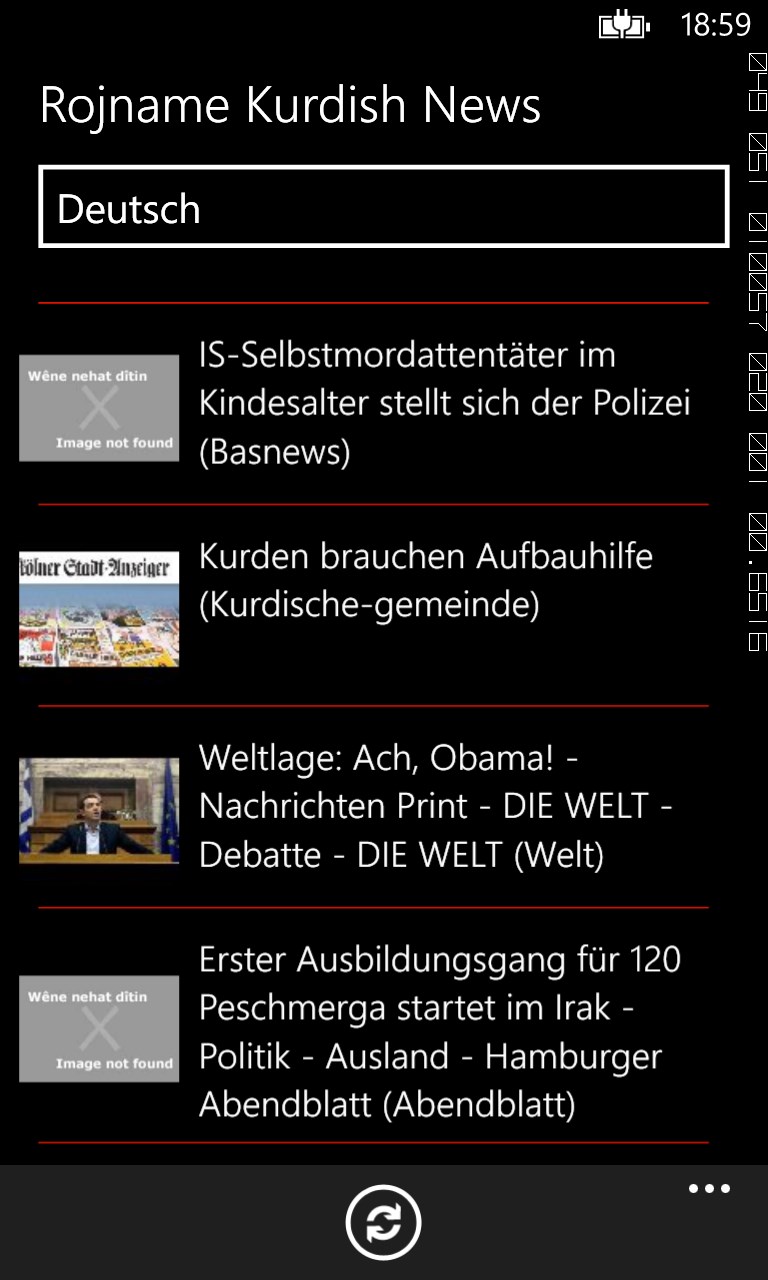Open the three-dot overflow menu

(x=709, y=1189)
